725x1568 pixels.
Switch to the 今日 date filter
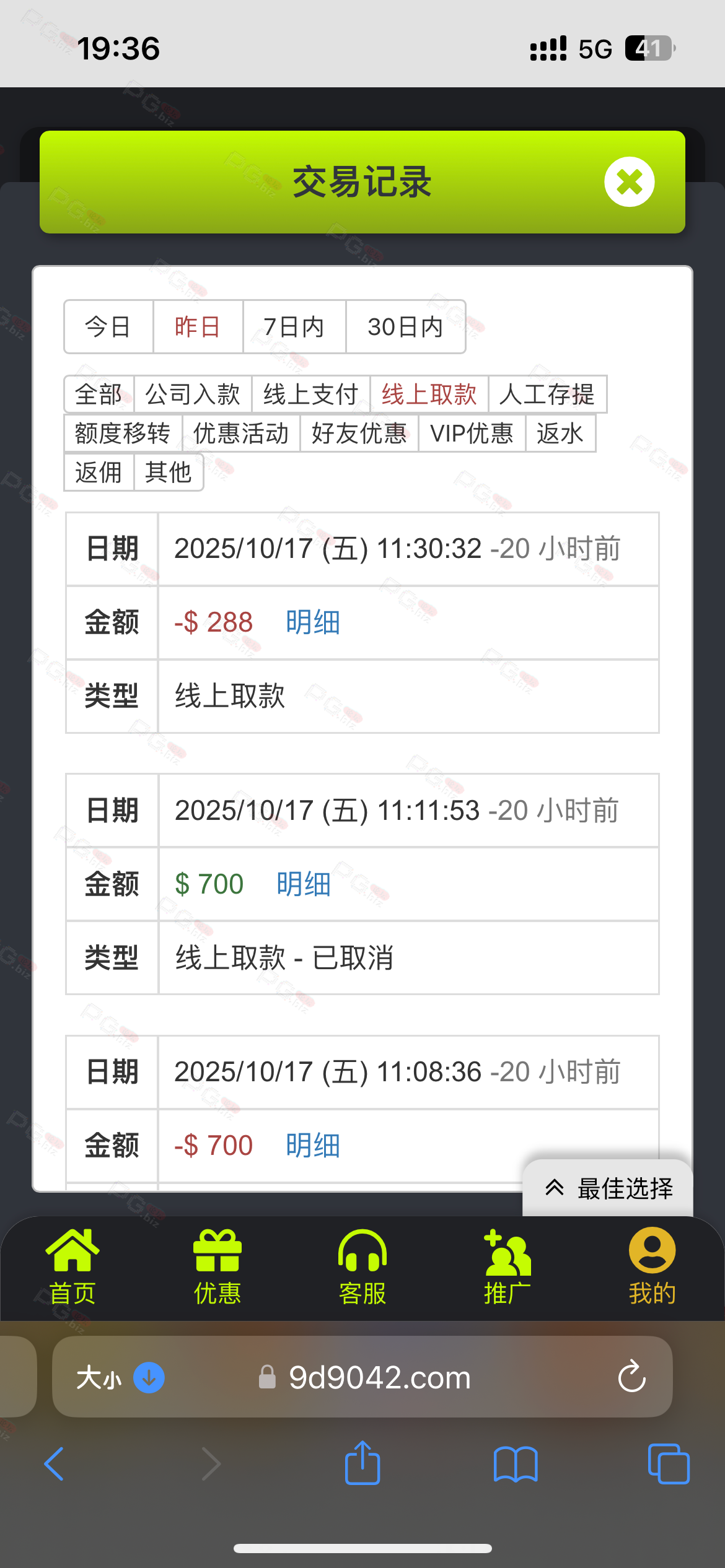click(108, 327)
